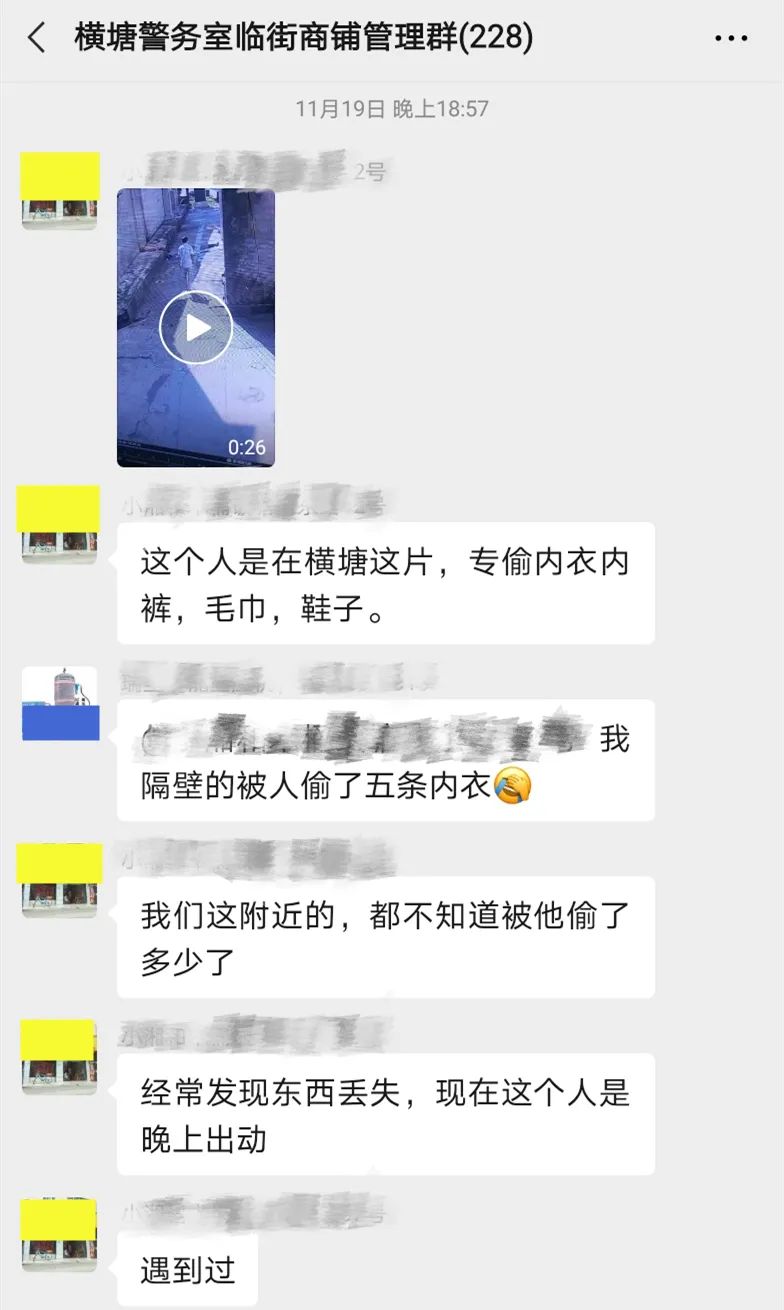
Task: Go back from the group chat
Action: tap(37, 39)
